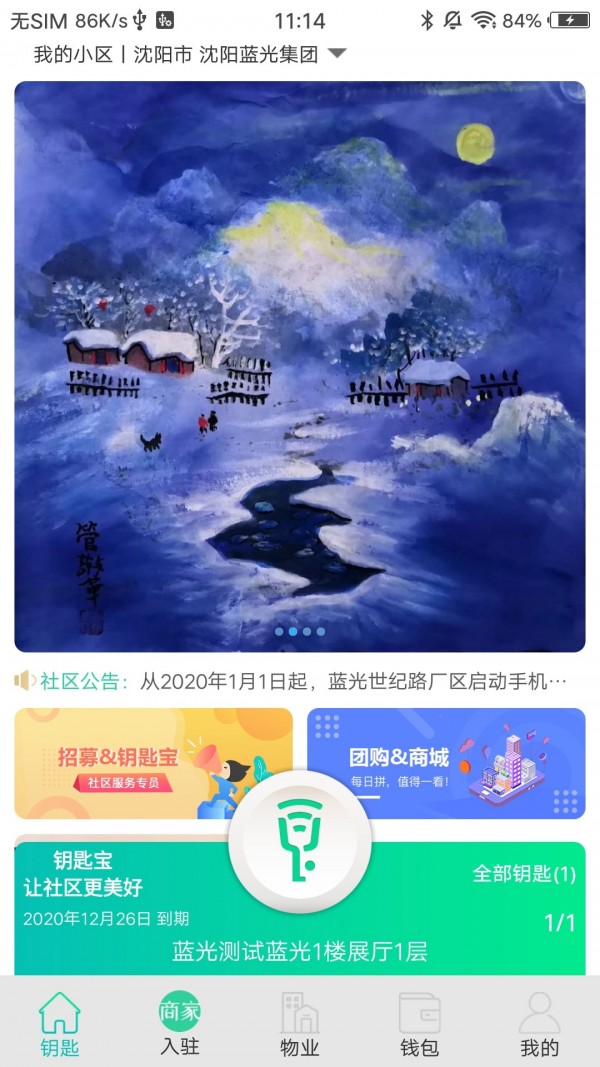Switch to the 钥匙 tab

click(x=60, y=1024)
